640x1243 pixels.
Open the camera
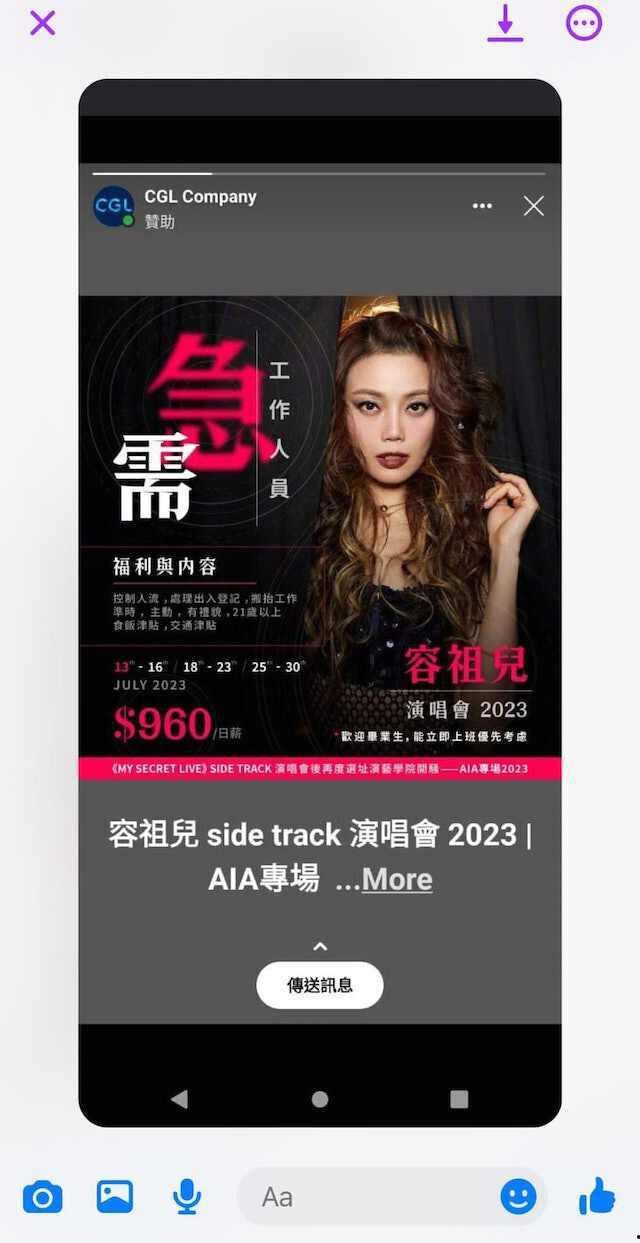(x=42, y=1196)
